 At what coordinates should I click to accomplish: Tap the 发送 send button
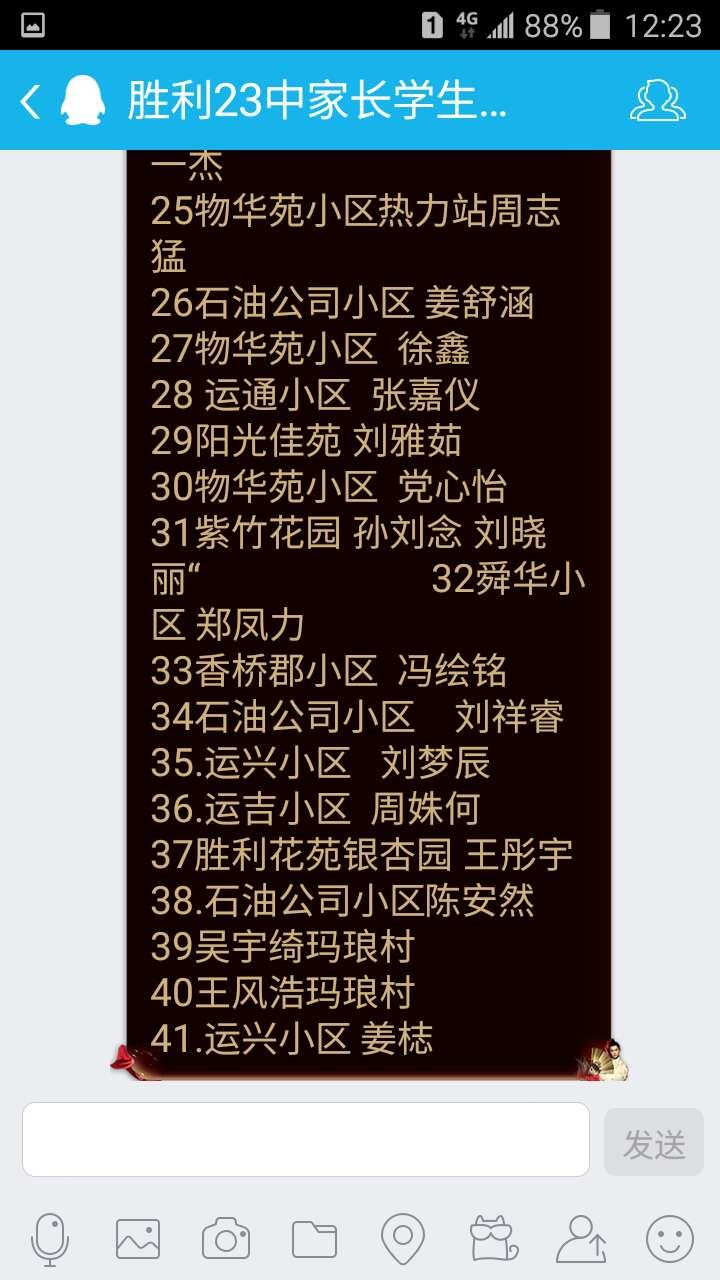pos(654,1142)
